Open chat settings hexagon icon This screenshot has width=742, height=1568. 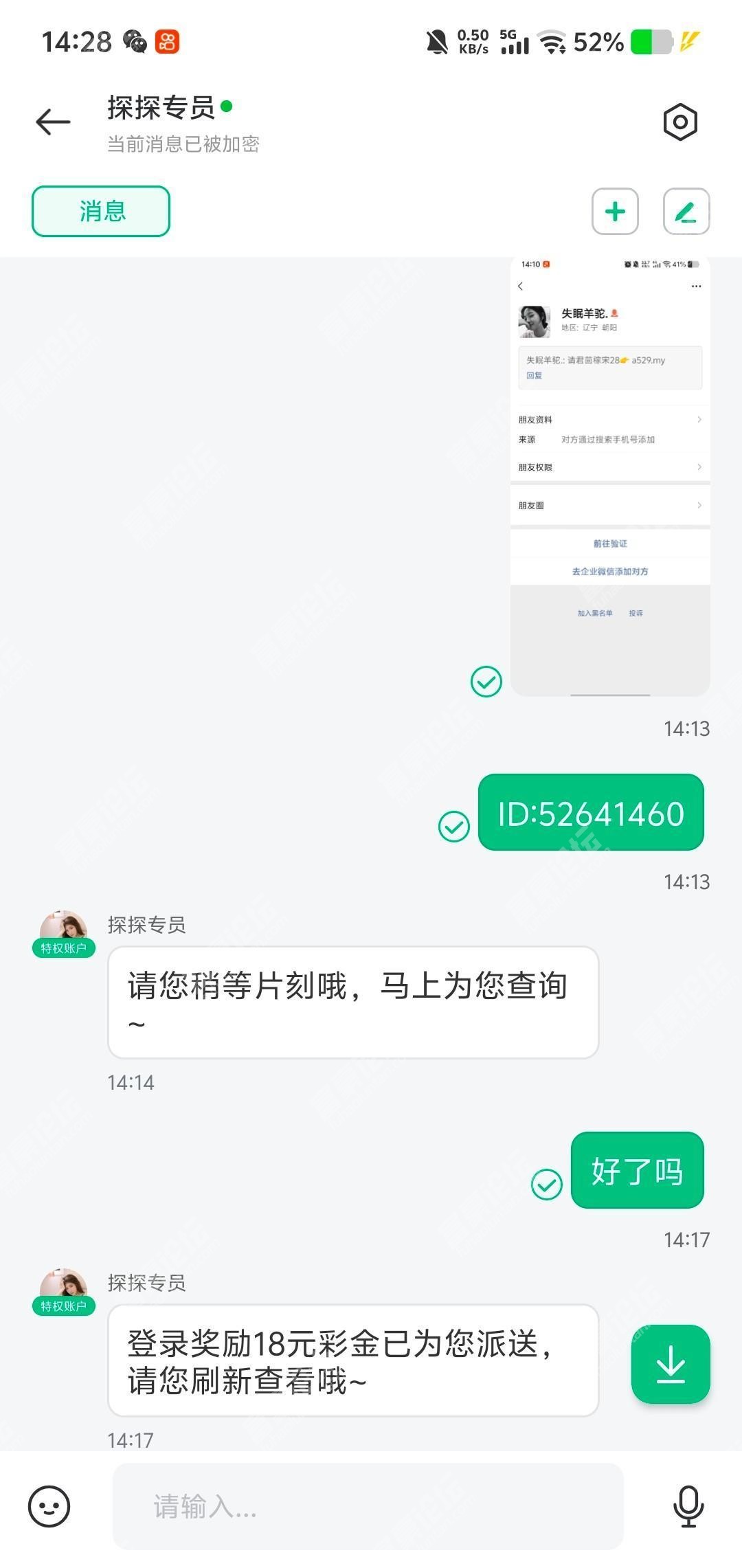pos(680,122)
